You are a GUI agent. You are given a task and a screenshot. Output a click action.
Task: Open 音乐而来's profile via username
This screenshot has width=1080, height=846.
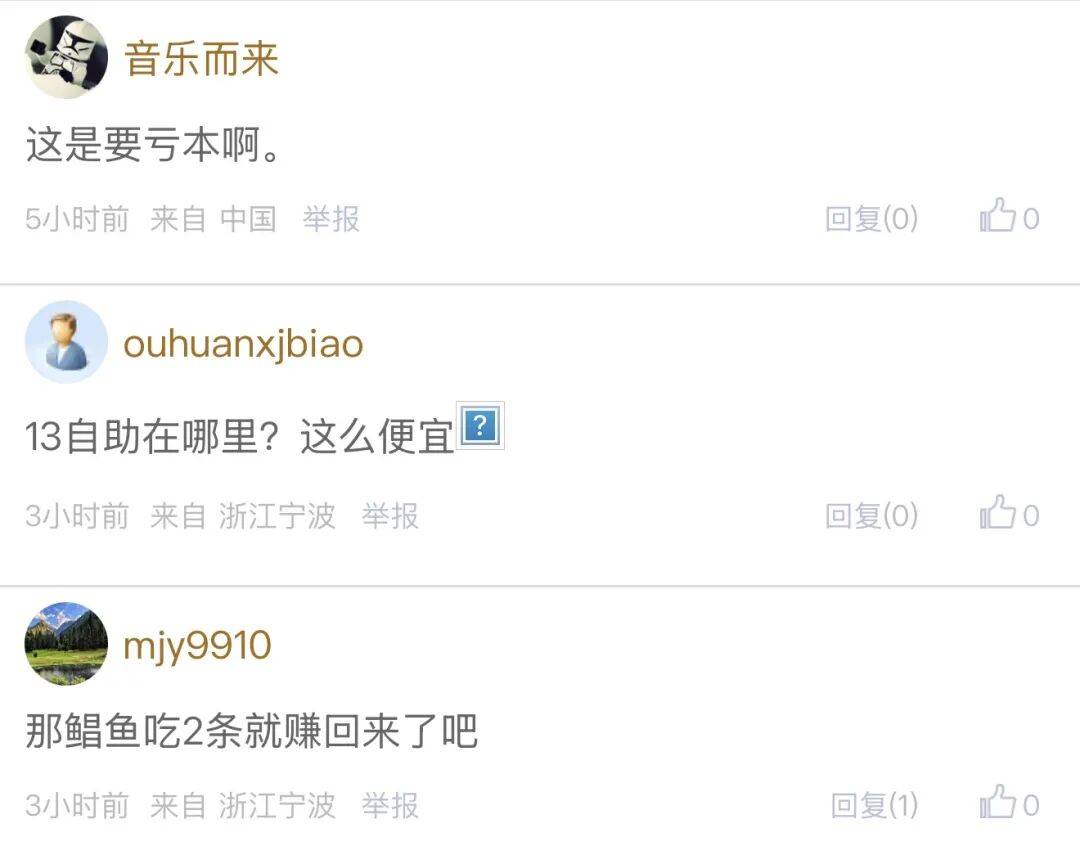point(201,59)
